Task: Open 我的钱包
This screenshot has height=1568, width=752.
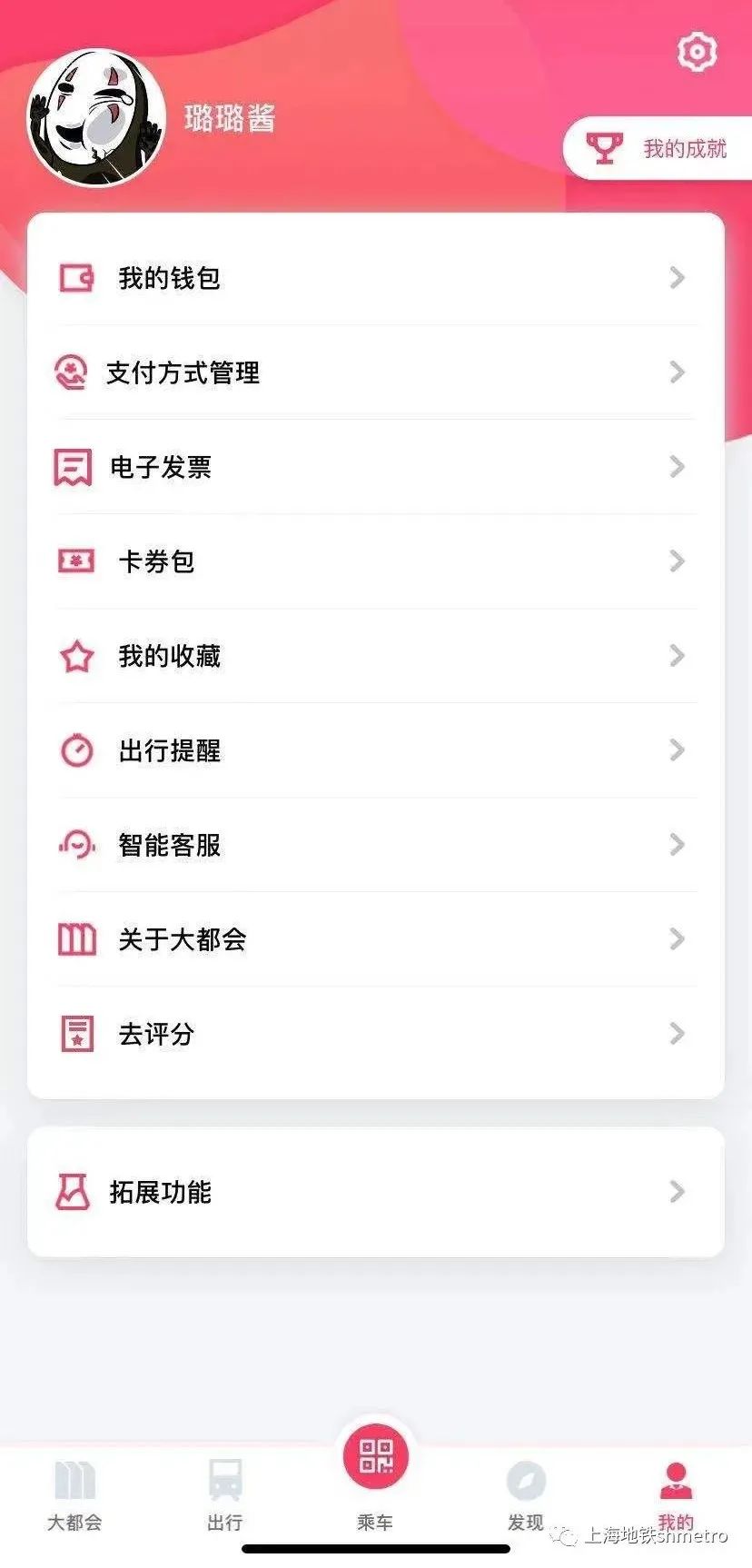Action: tap(375, 278)
